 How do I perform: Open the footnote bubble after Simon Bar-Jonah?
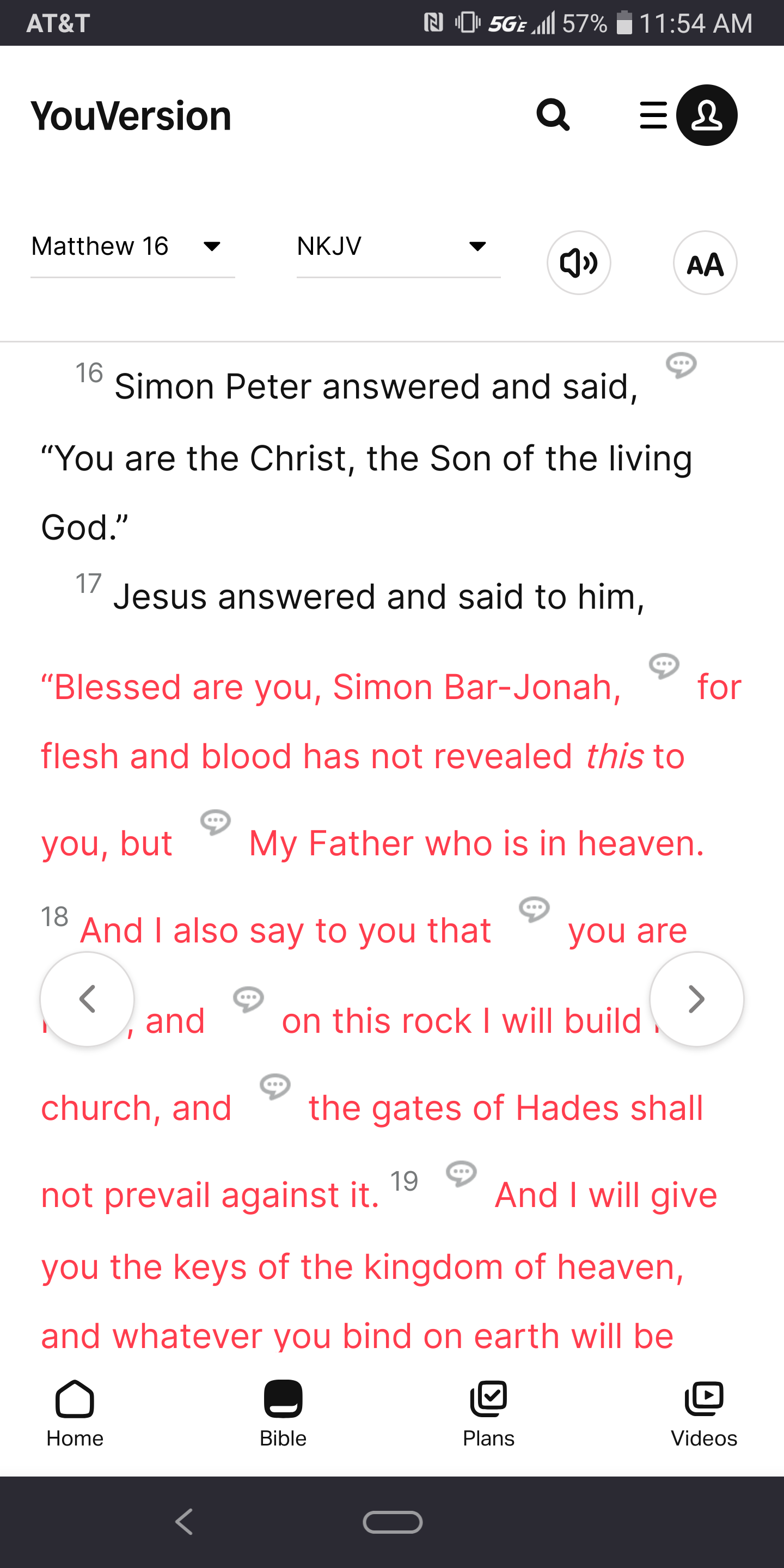664,666
